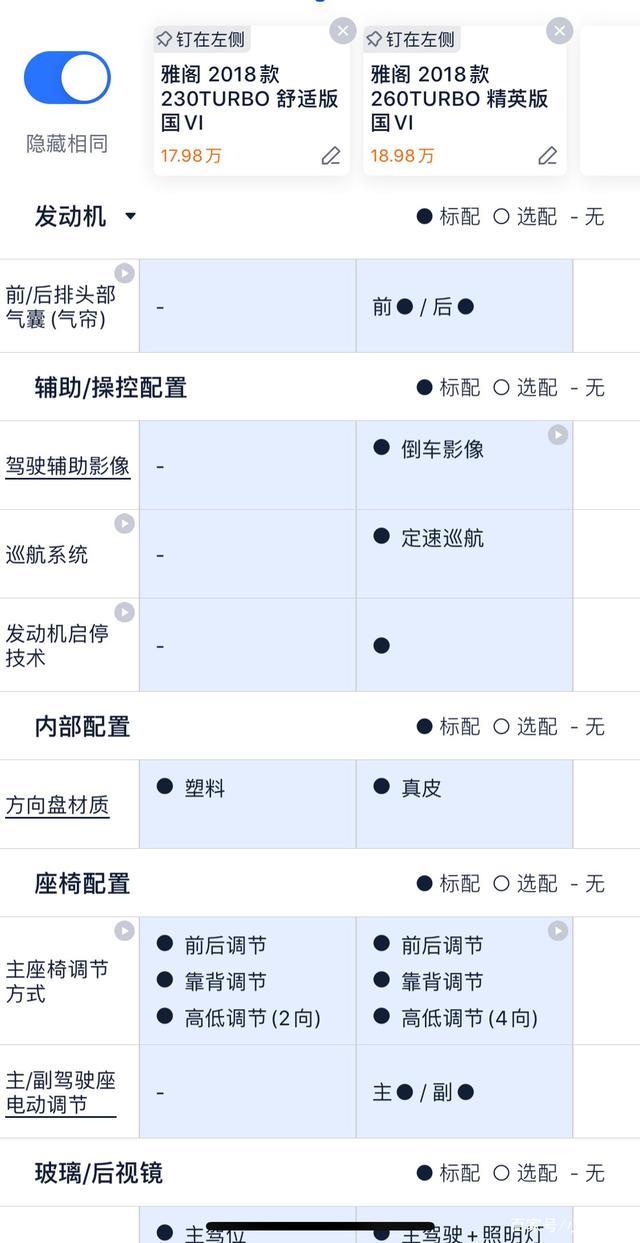
Task: Open the 主/副驾驶座电动调节 explanation link
Action: tap(61, 1093)
